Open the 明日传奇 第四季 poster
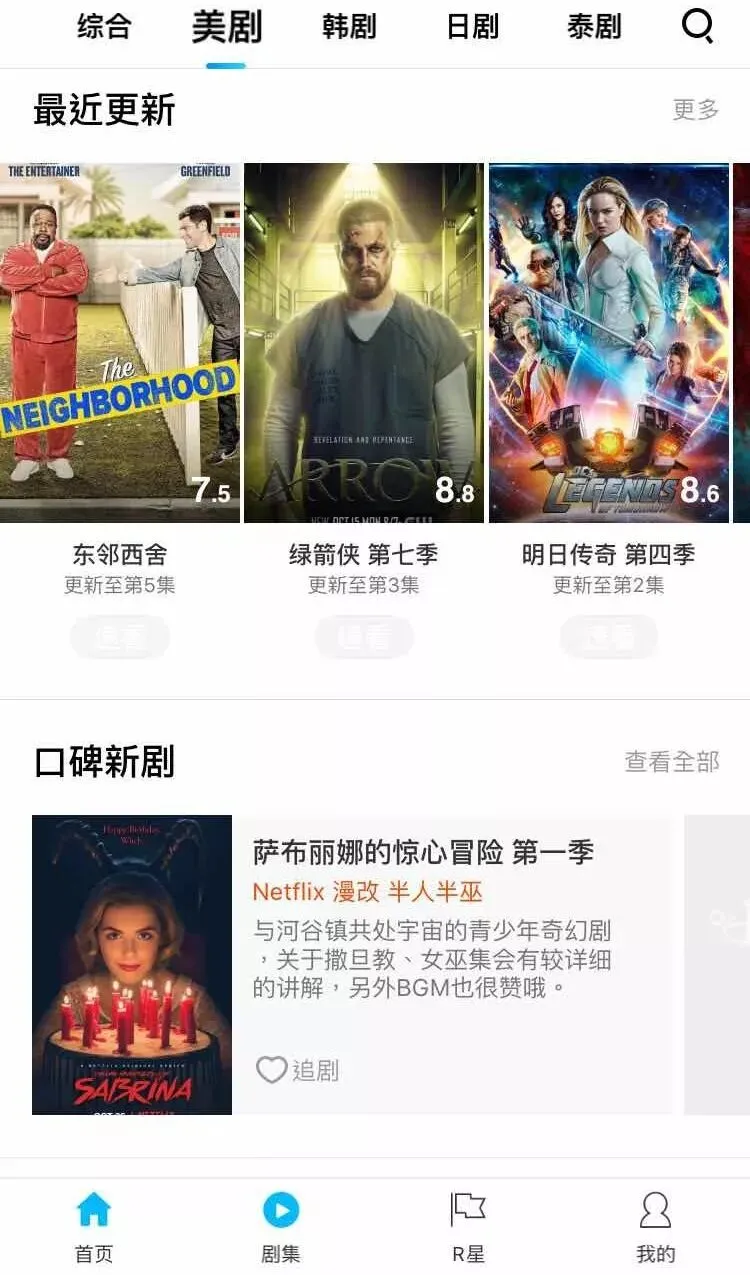This screenshot has width=750, height=1275. (609, 342)
